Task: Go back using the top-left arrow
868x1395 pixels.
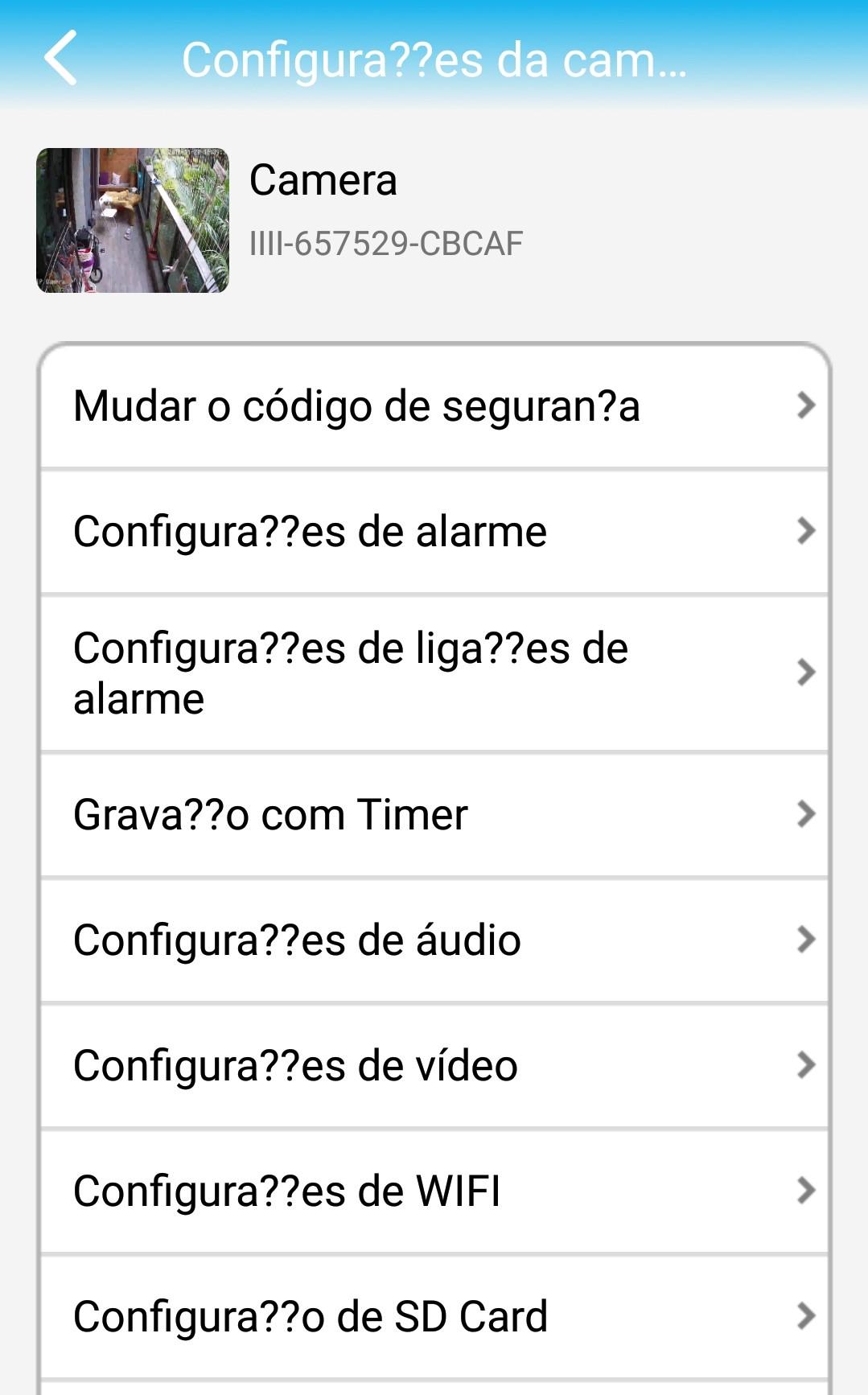Action: (61, 58)
